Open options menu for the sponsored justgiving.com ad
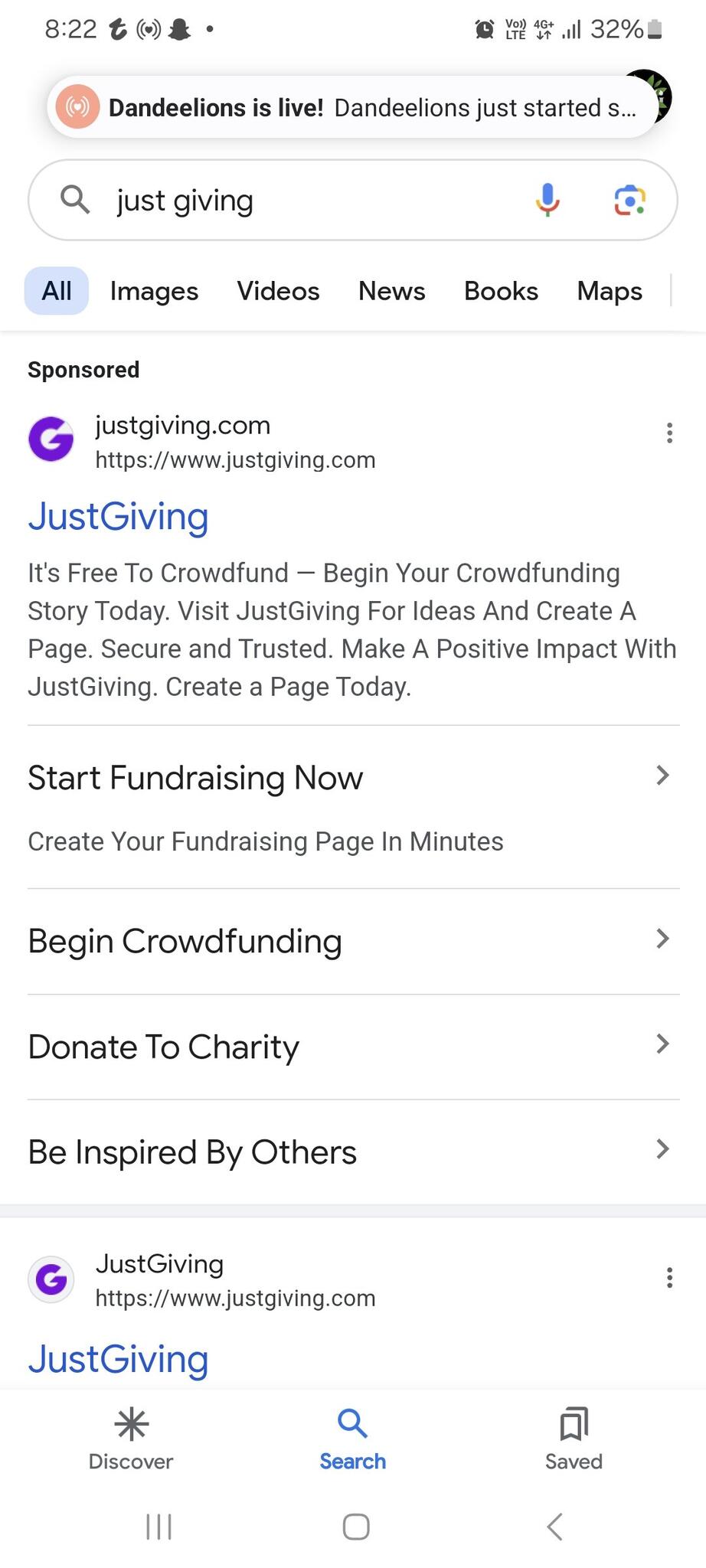This screenshot has height=1568, width=706. click(669, 433)
